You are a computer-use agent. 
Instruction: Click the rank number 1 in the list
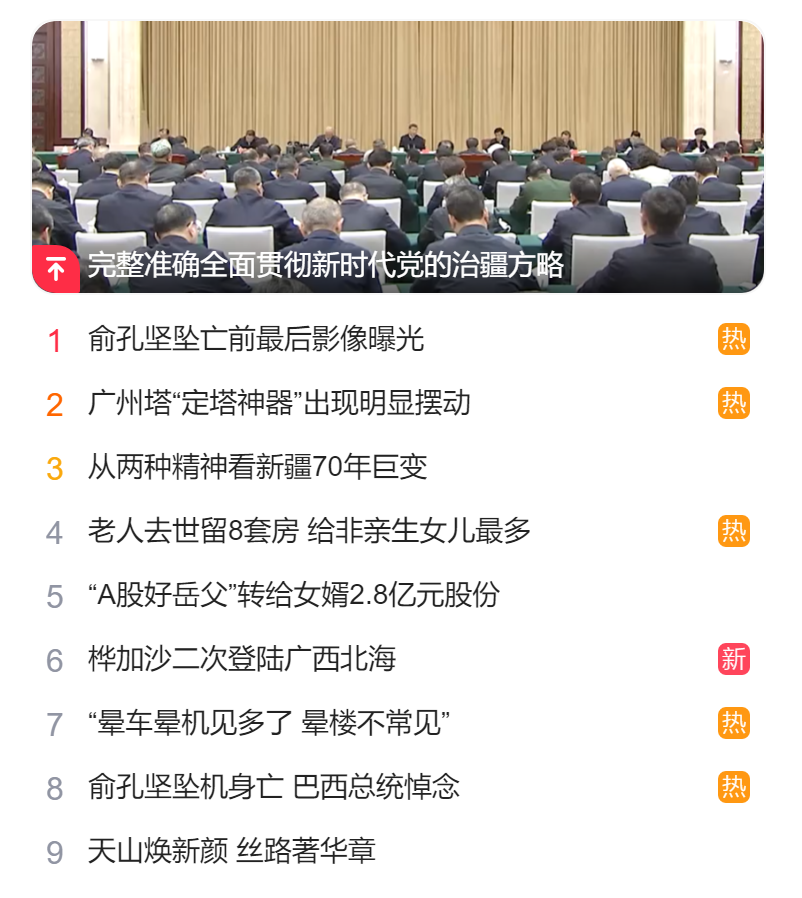55,338
